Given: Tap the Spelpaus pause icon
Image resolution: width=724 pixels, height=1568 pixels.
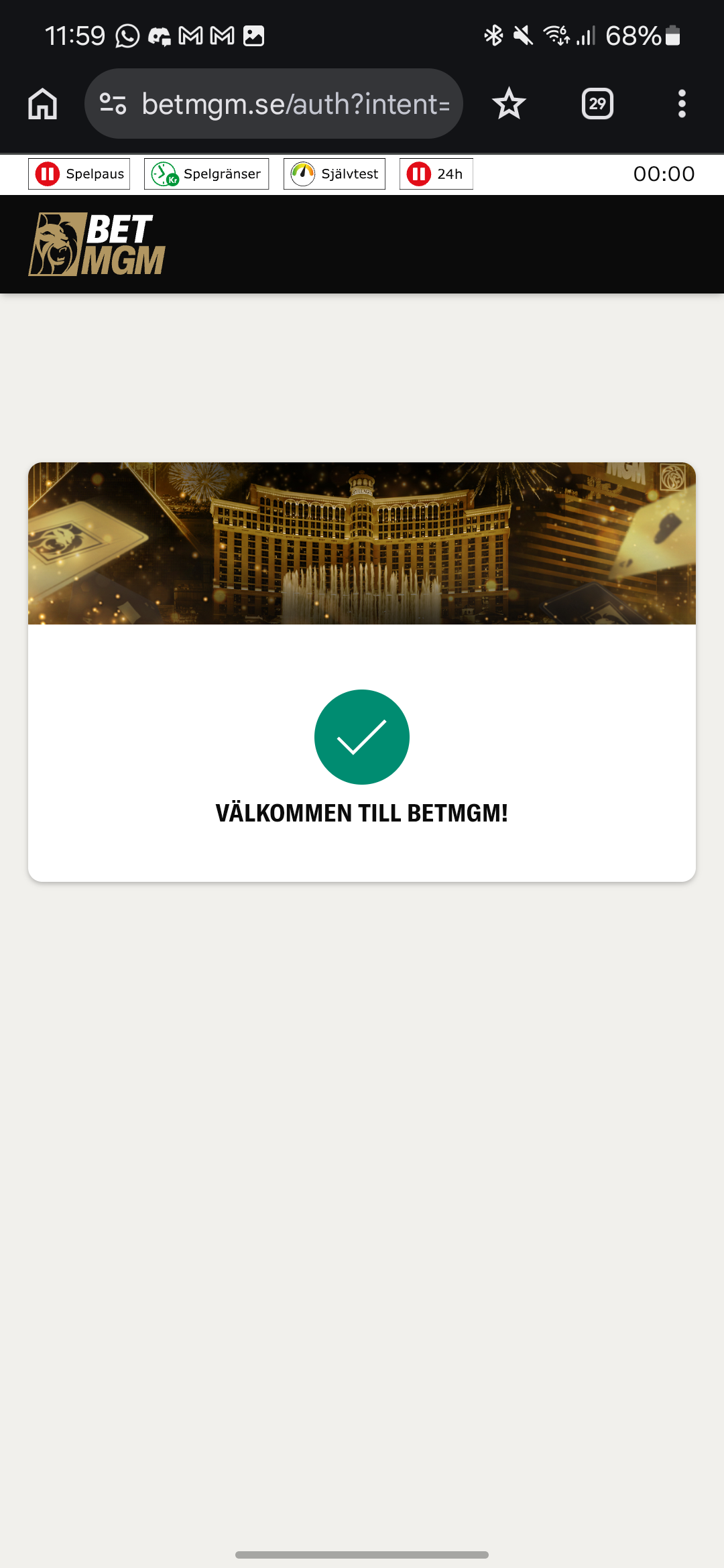Looking at the screenshot, I should coord(47,174).
